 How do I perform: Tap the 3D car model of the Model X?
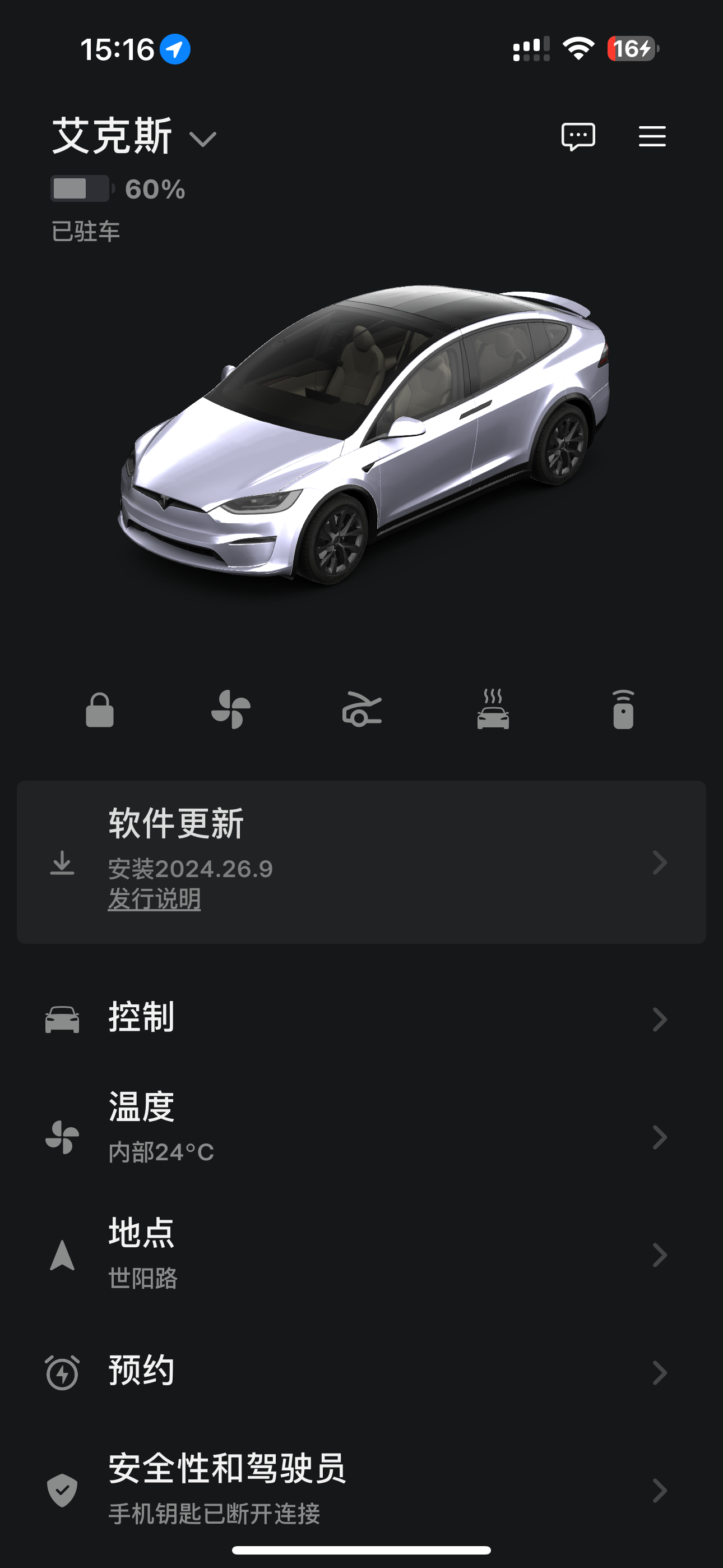tap(361, 438)
